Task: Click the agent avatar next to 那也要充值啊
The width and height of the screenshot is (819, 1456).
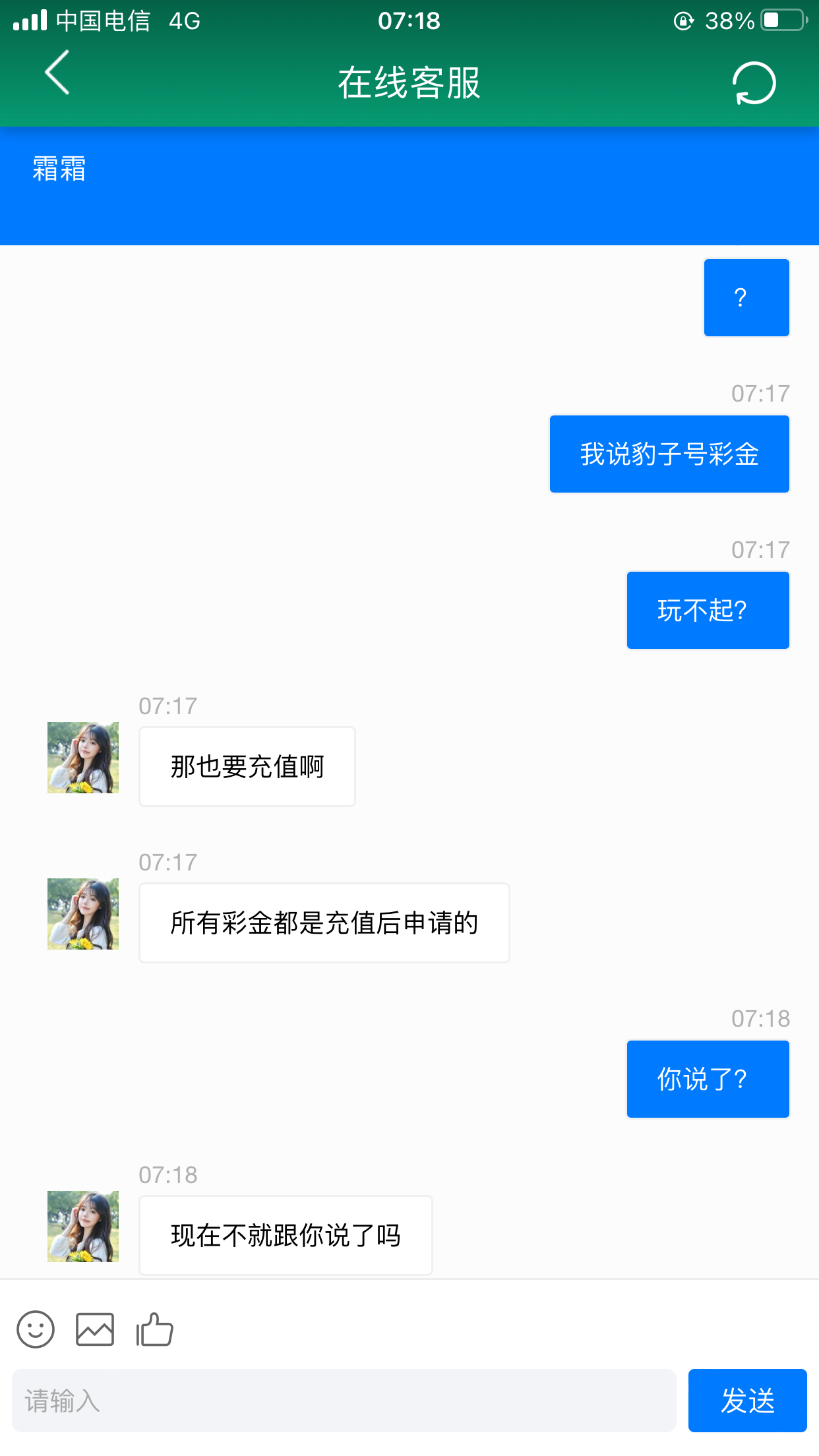Action: click(x=82, y=757)
